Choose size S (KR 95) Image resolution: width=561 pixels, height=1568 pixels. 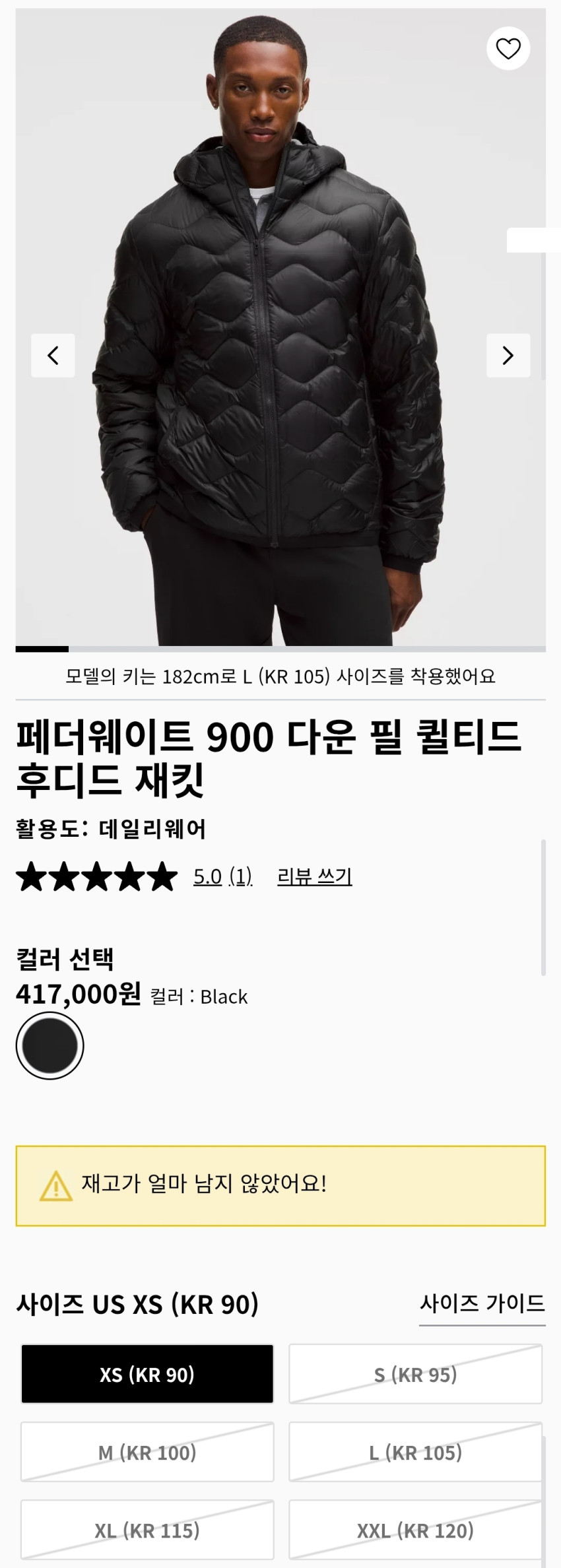coord(416,1374)
